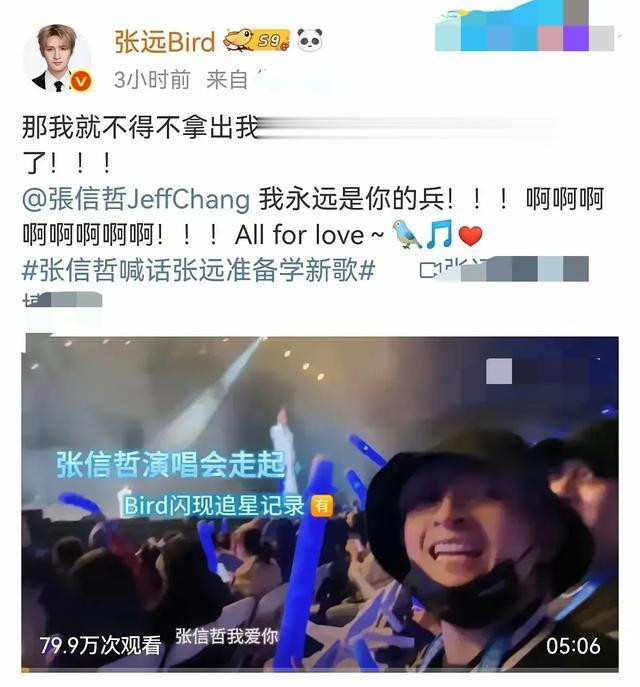Image resolution: width=640 pixels, height=687 pixels.
Task: Tap the username 张远Bird
Action: click(164, 41)
